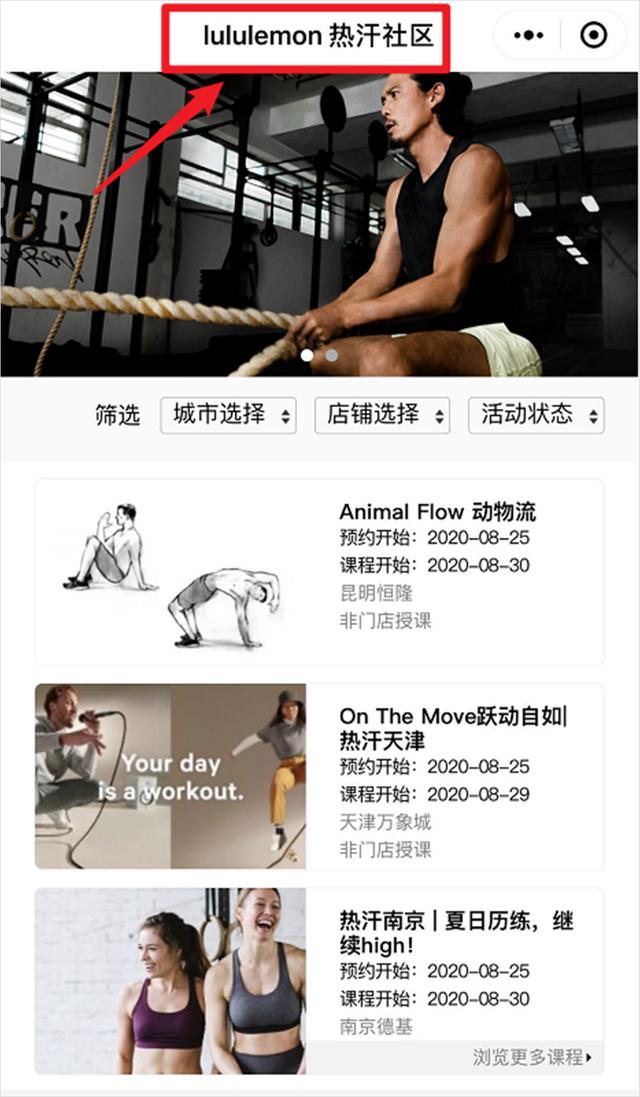This screenshot has height=1097, width=640.
Task: Open the 活动状态 status dropdown
Action: pos(536,415)
